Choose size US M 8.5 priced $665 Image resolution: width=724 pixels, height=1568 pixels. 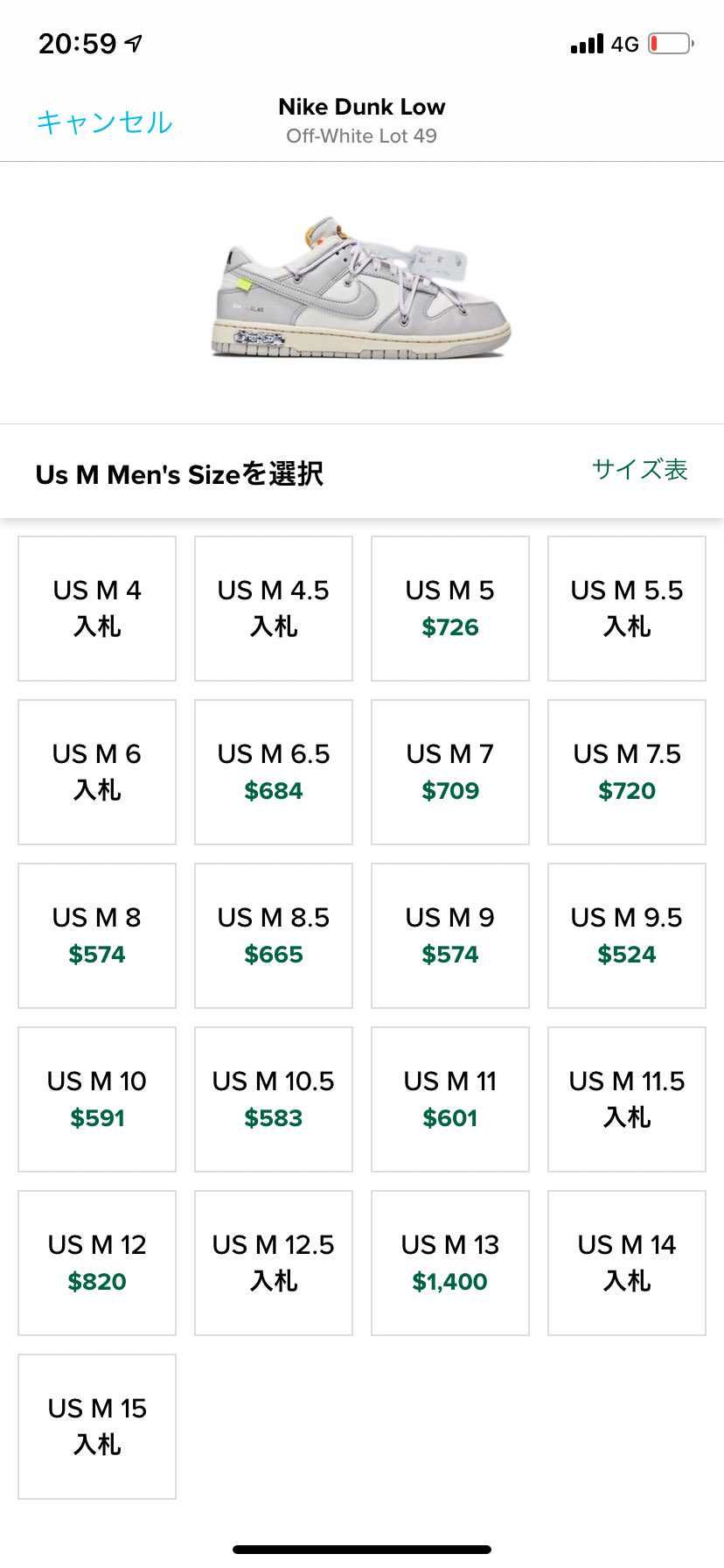(273, 934)
